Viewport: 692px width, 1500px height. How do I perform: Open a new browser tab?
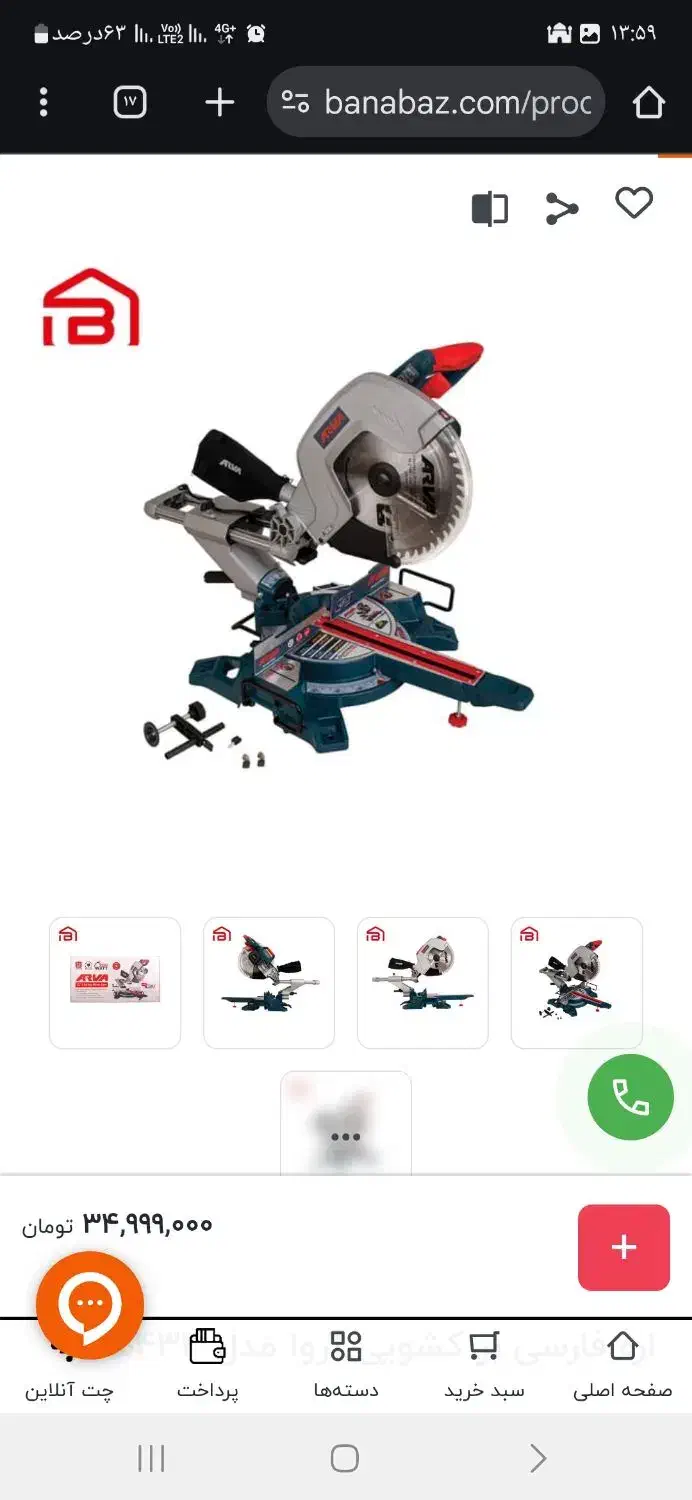pyautogui.click(x=219, y=102)
